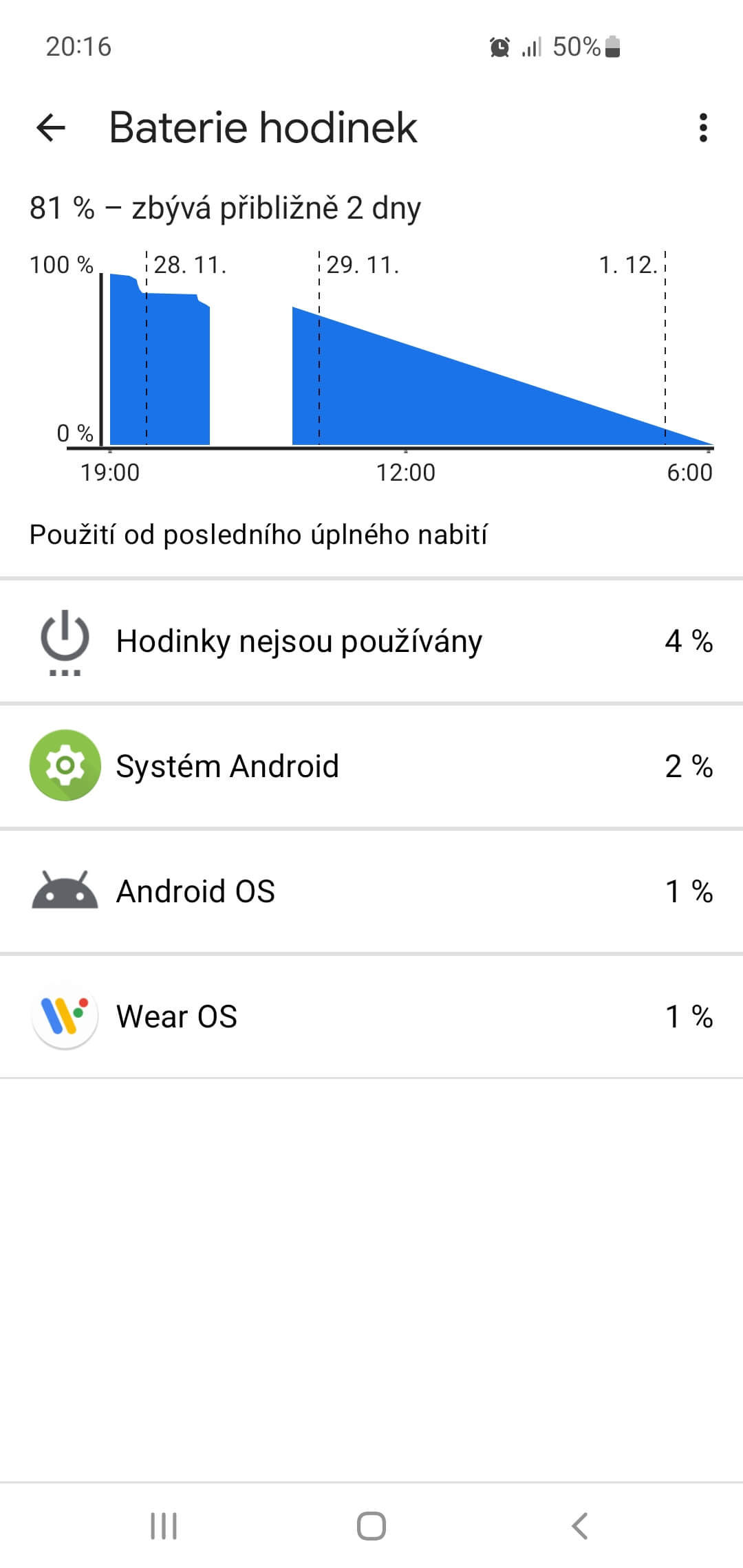Select the Android OS usage row
The image size is (743, 1568).
pos(371,891)
